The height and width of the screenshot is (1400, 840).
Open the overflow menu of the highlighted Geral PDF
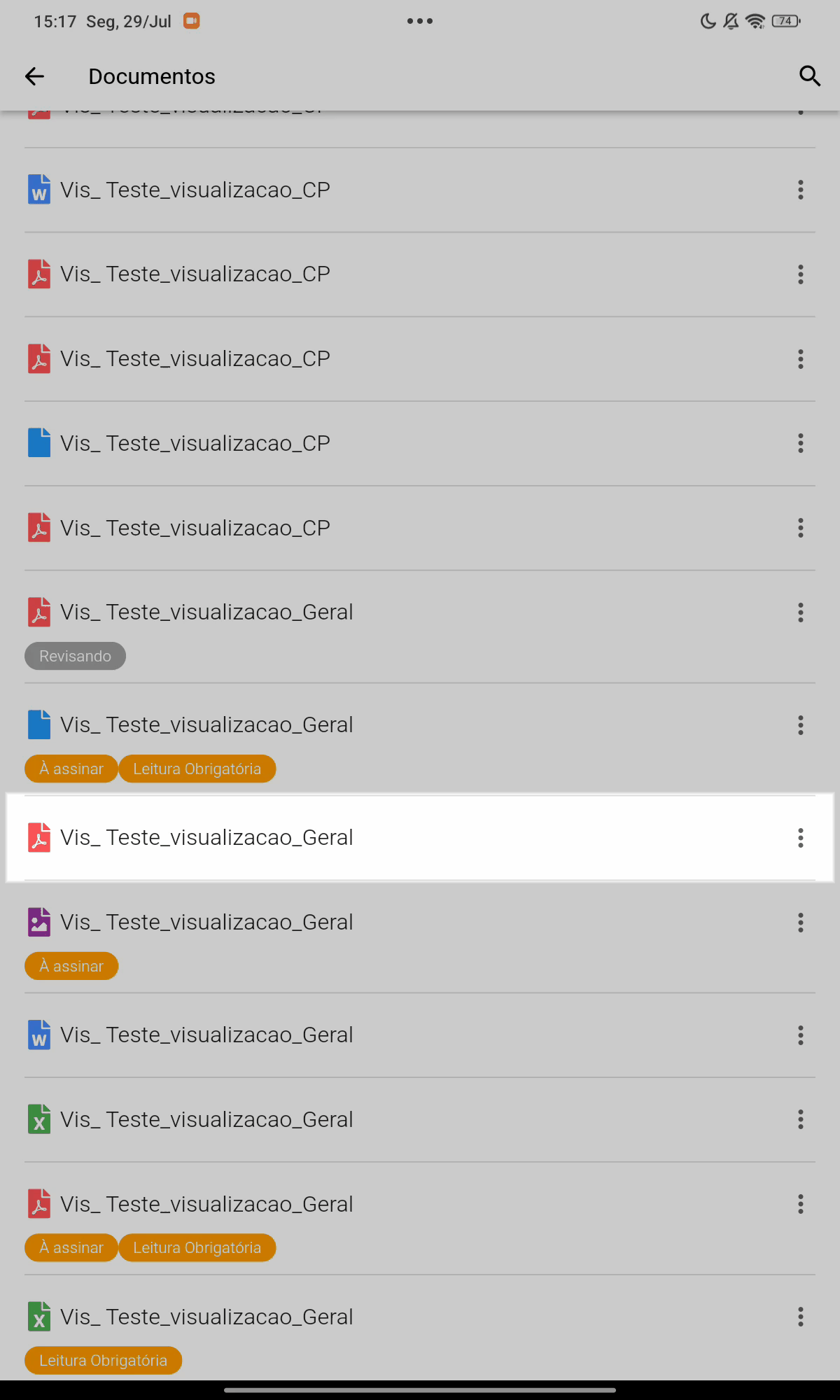(x=801, y=838)
